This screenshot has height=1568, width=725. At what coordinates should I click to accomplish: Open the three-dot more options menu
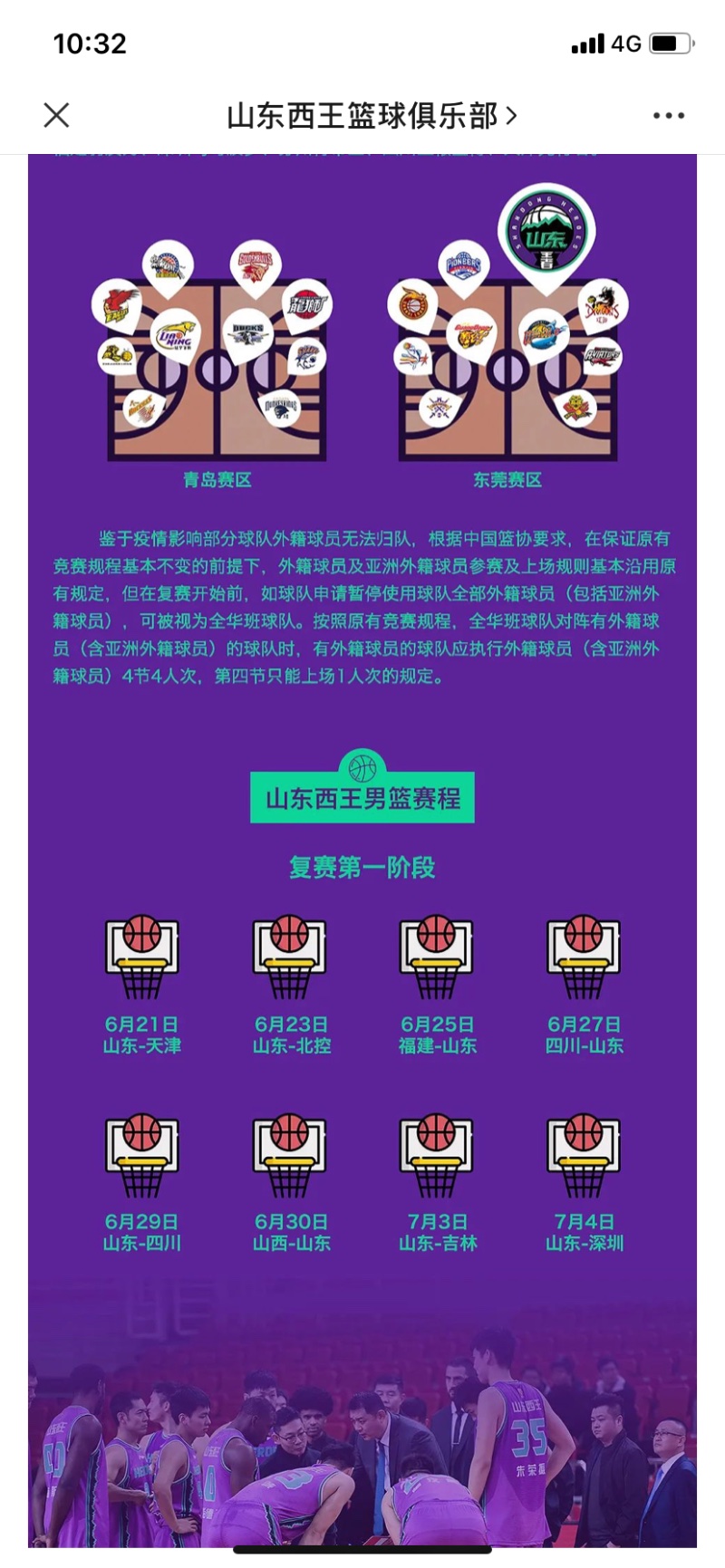click(668, 115)
